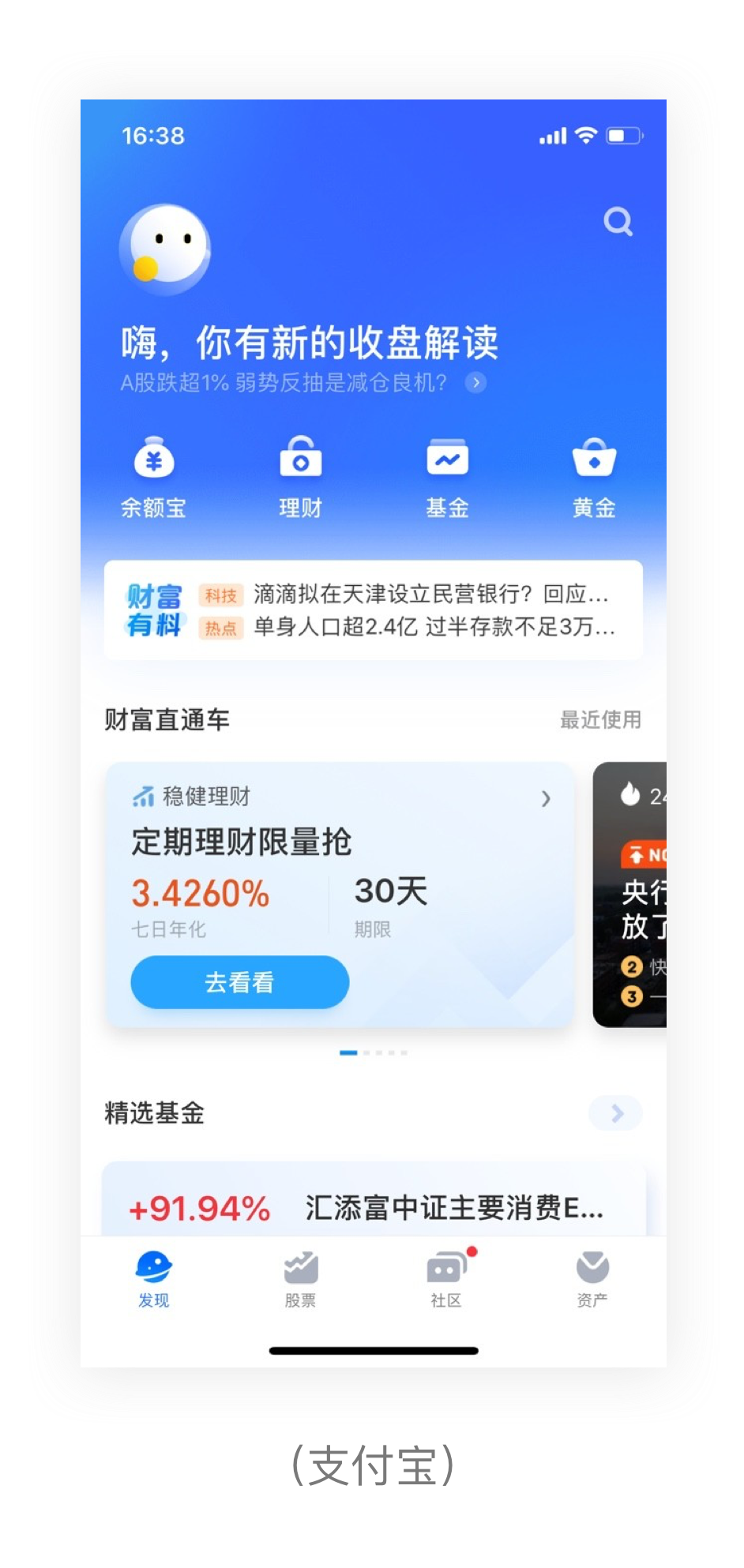
Task: Switch to the 股票 tab
Action: 300,1279
